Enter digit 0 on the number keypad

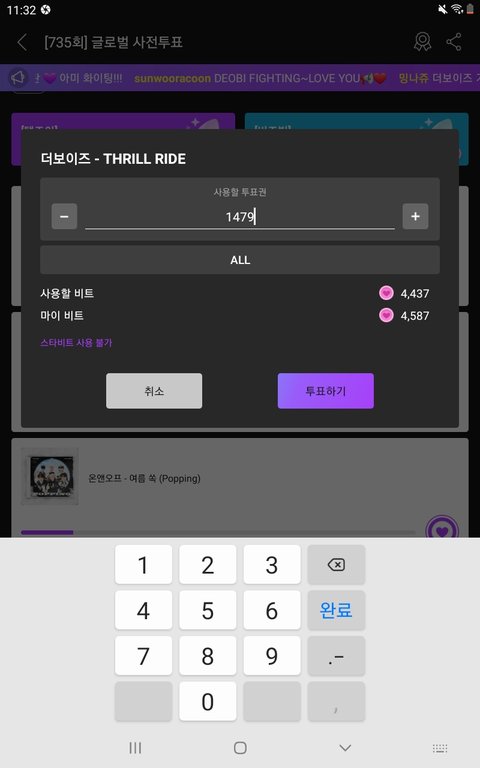[x=208, y=701]
